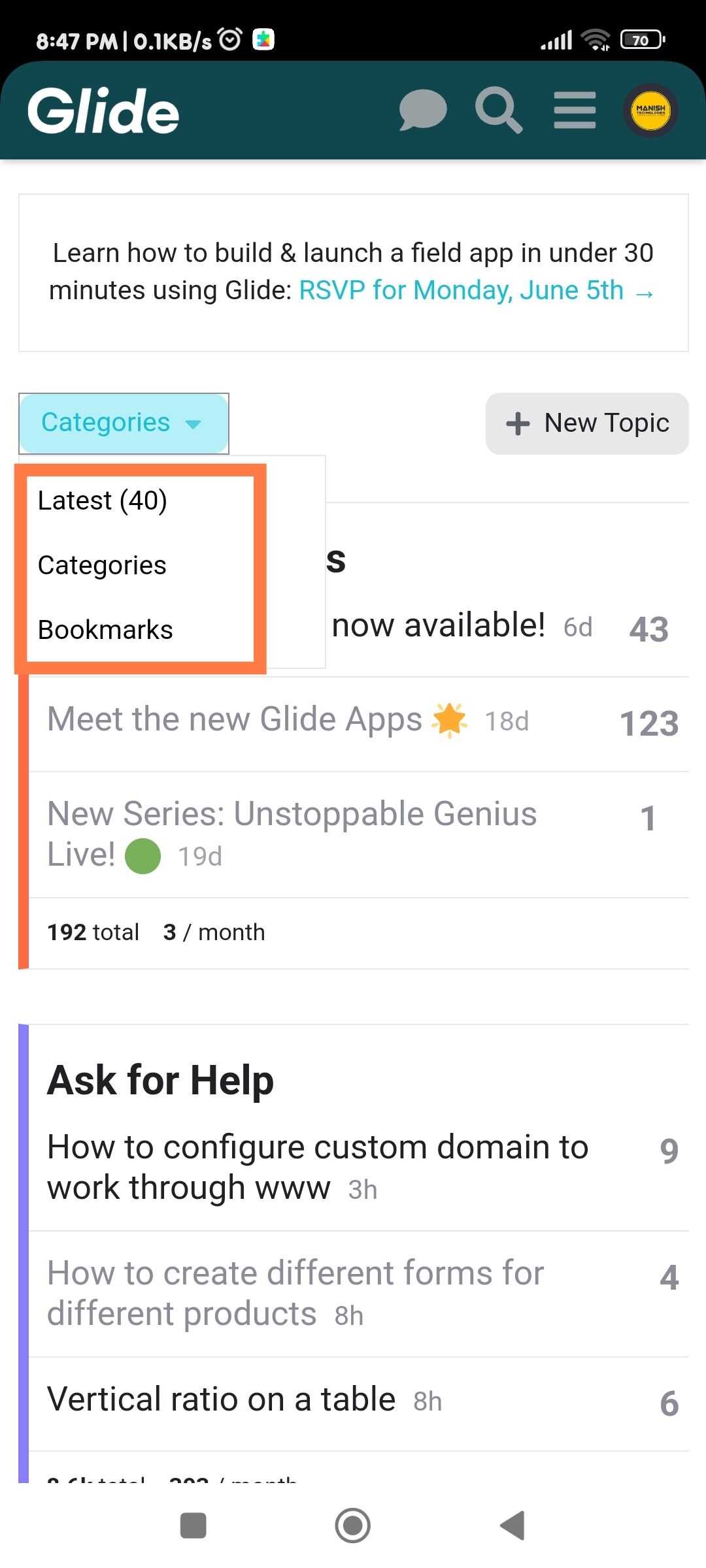Open New Series: Unstoppable Genius Live! topic

(292, 834)
